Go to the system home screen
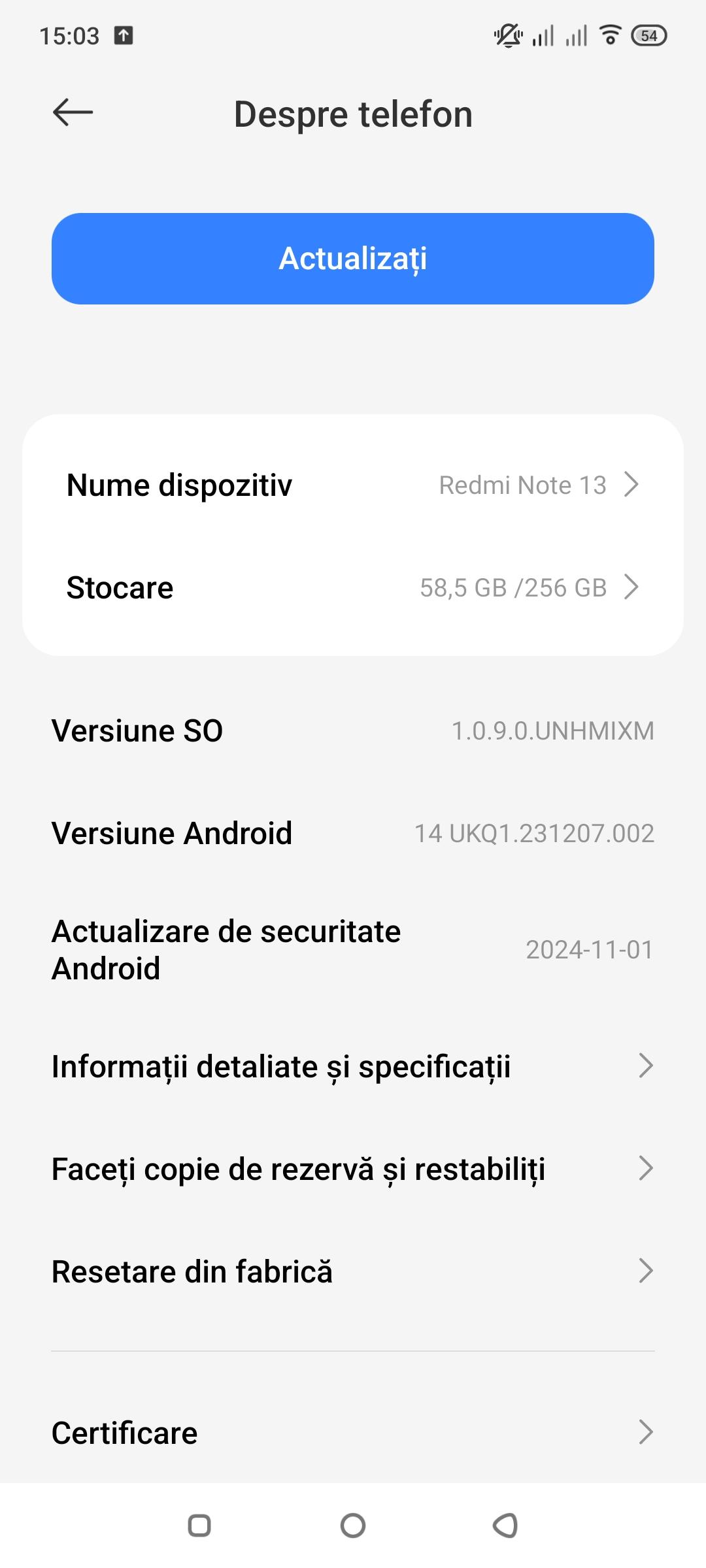Image resolution: width=706 pixels, height=1568 pixels. (x=353, y=1526)
